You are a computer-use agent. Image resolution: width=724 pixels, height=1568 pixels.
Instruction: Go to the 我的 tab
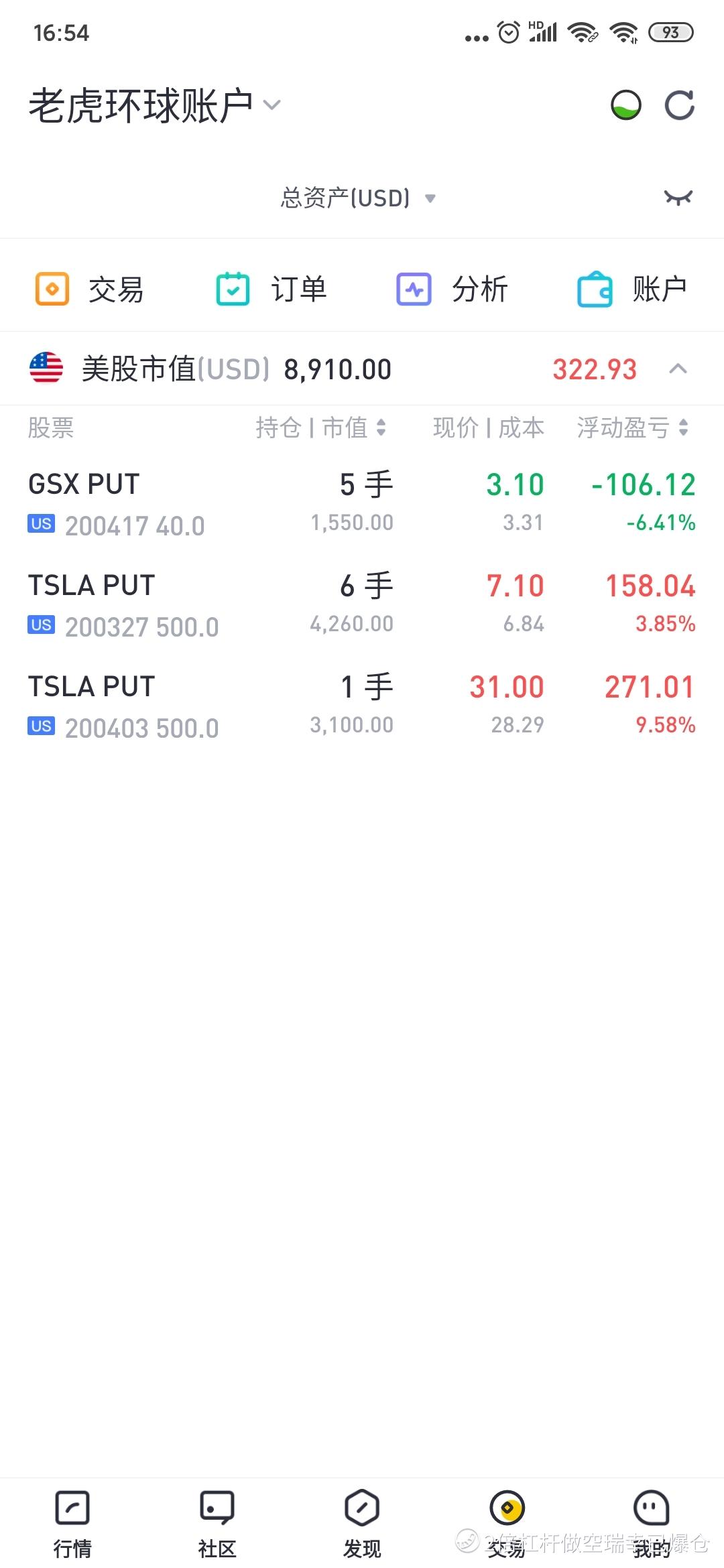pyautogui.click(x=652, y=1524)
